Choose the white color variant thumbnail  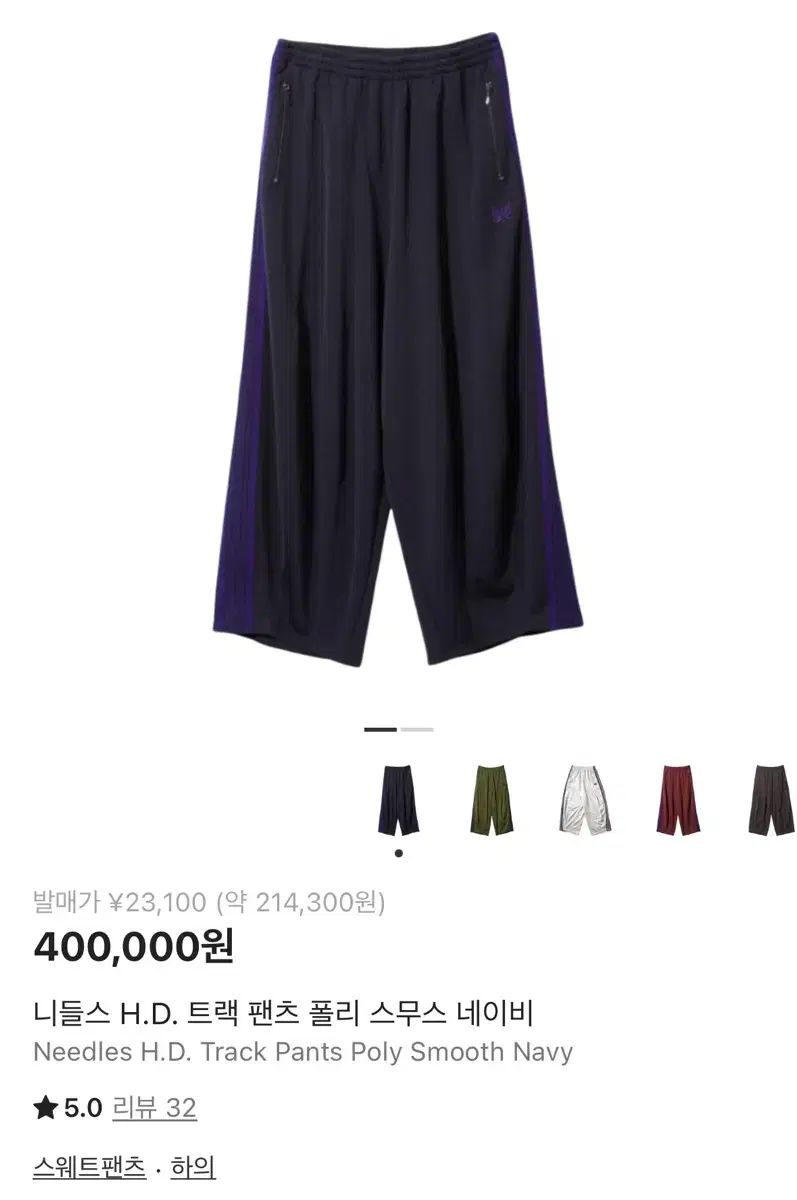coord(584,799)
